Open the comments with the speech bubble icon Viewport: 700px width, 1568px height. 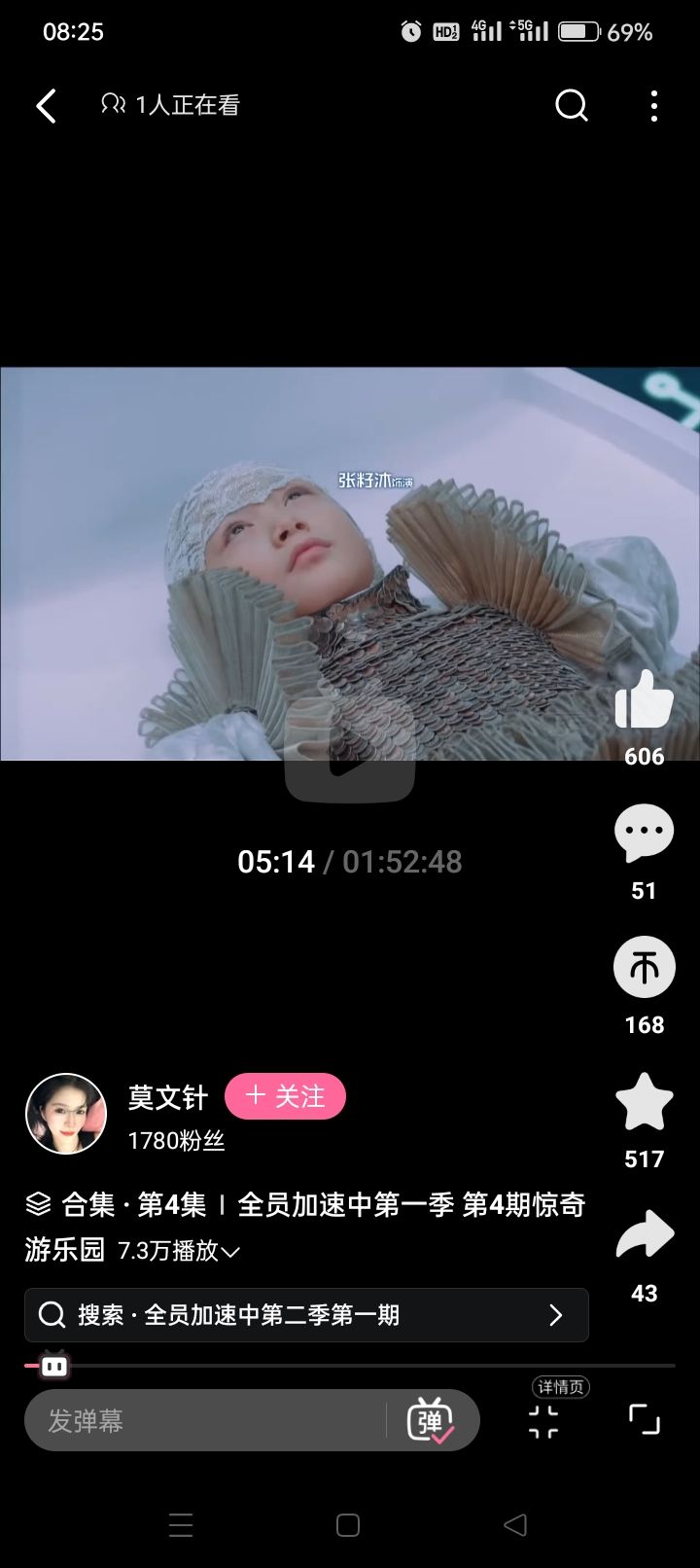click(645, 833)
